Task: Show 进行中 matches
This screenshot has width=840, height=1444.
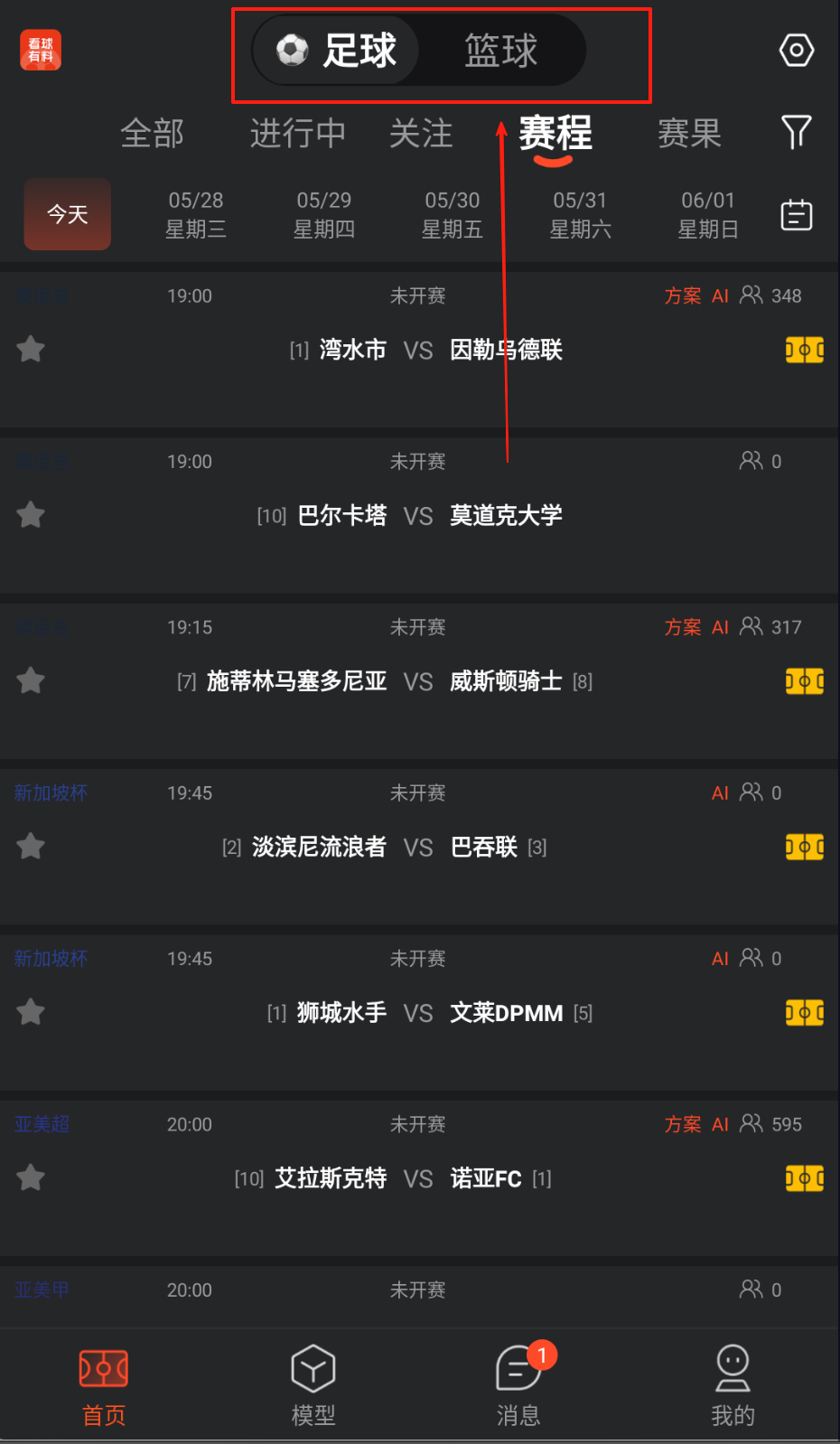Action: pyautogui.click(x=297, y=134)
